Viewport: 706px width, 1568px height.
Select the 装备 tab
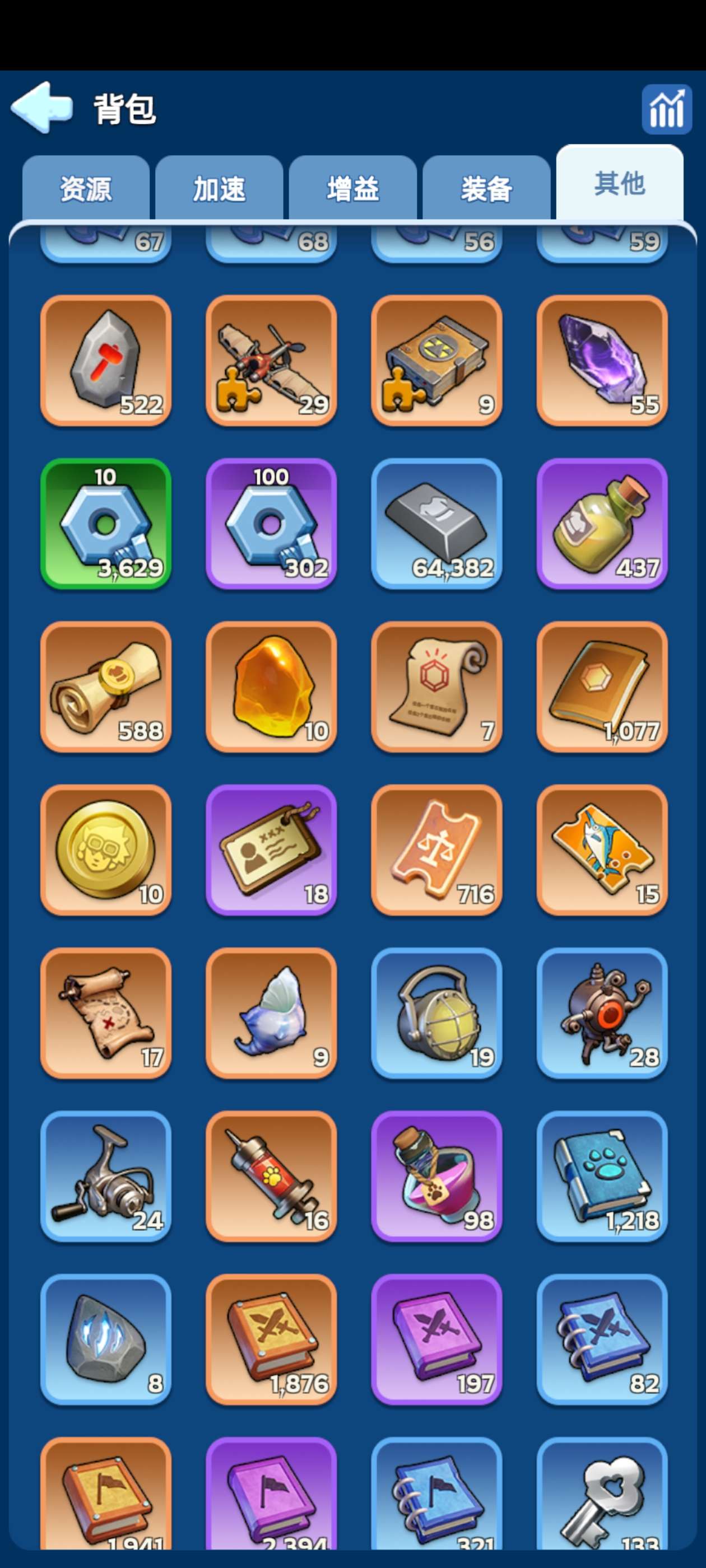486,189
